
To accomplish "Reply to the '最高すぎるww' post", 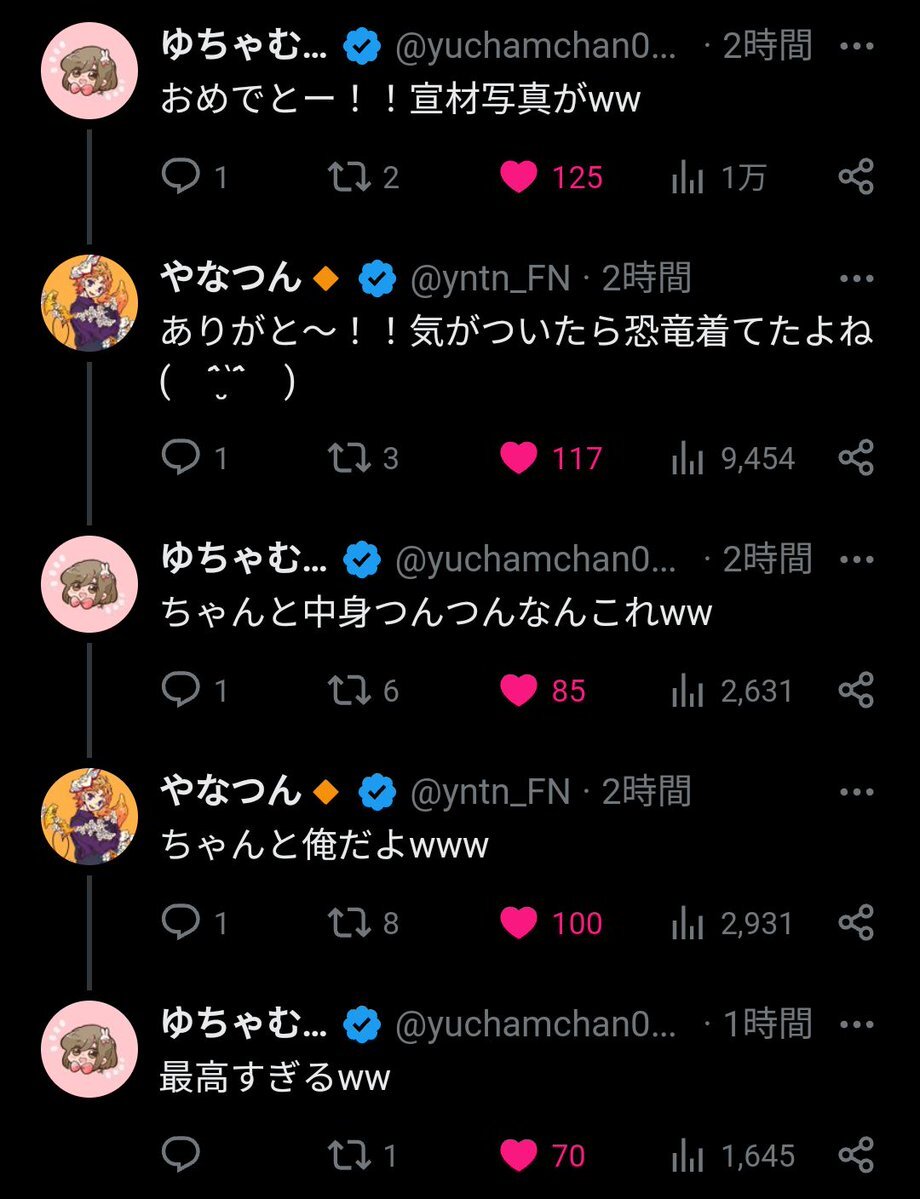I will 181,1156.
